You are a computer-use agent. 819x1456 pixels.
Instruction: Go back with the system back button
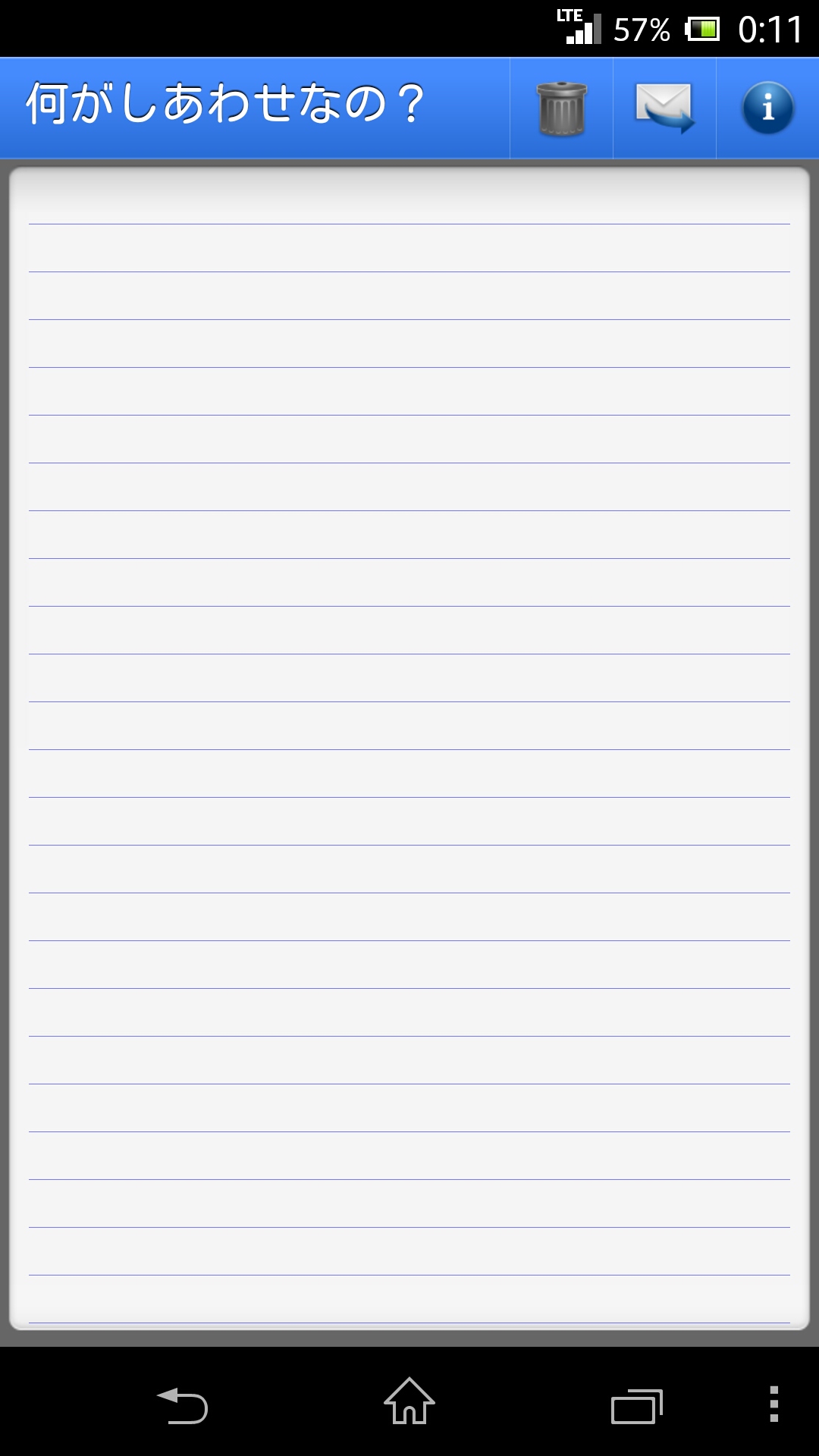click(x=182, y=1405)
